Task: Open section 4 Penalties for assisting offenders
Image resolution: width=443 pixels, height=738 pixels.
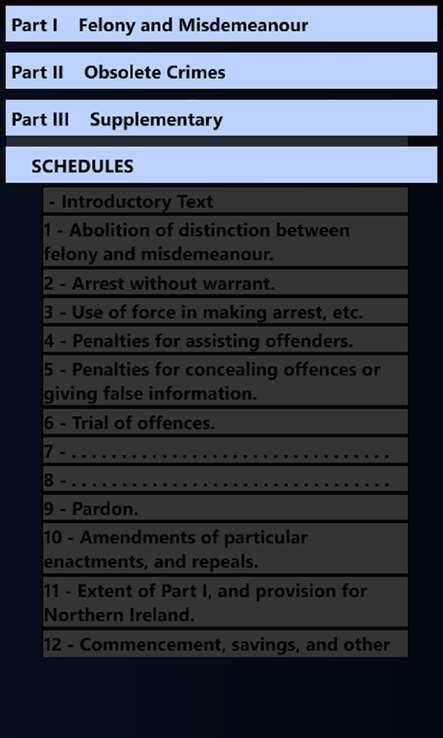Action: pos(226,340)
